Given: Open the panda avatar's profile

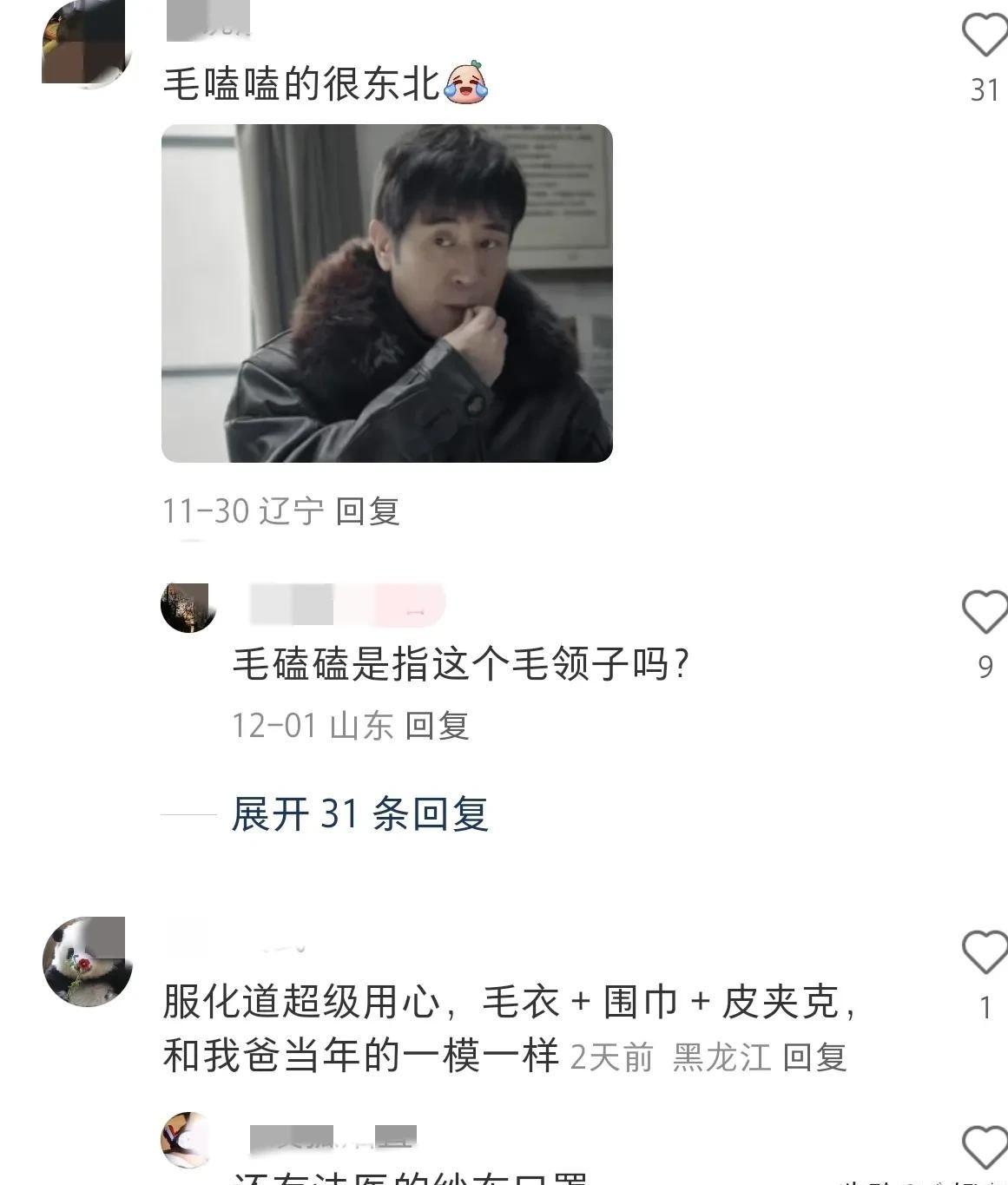Looking at the screenshot, I should tap(87, 961).
